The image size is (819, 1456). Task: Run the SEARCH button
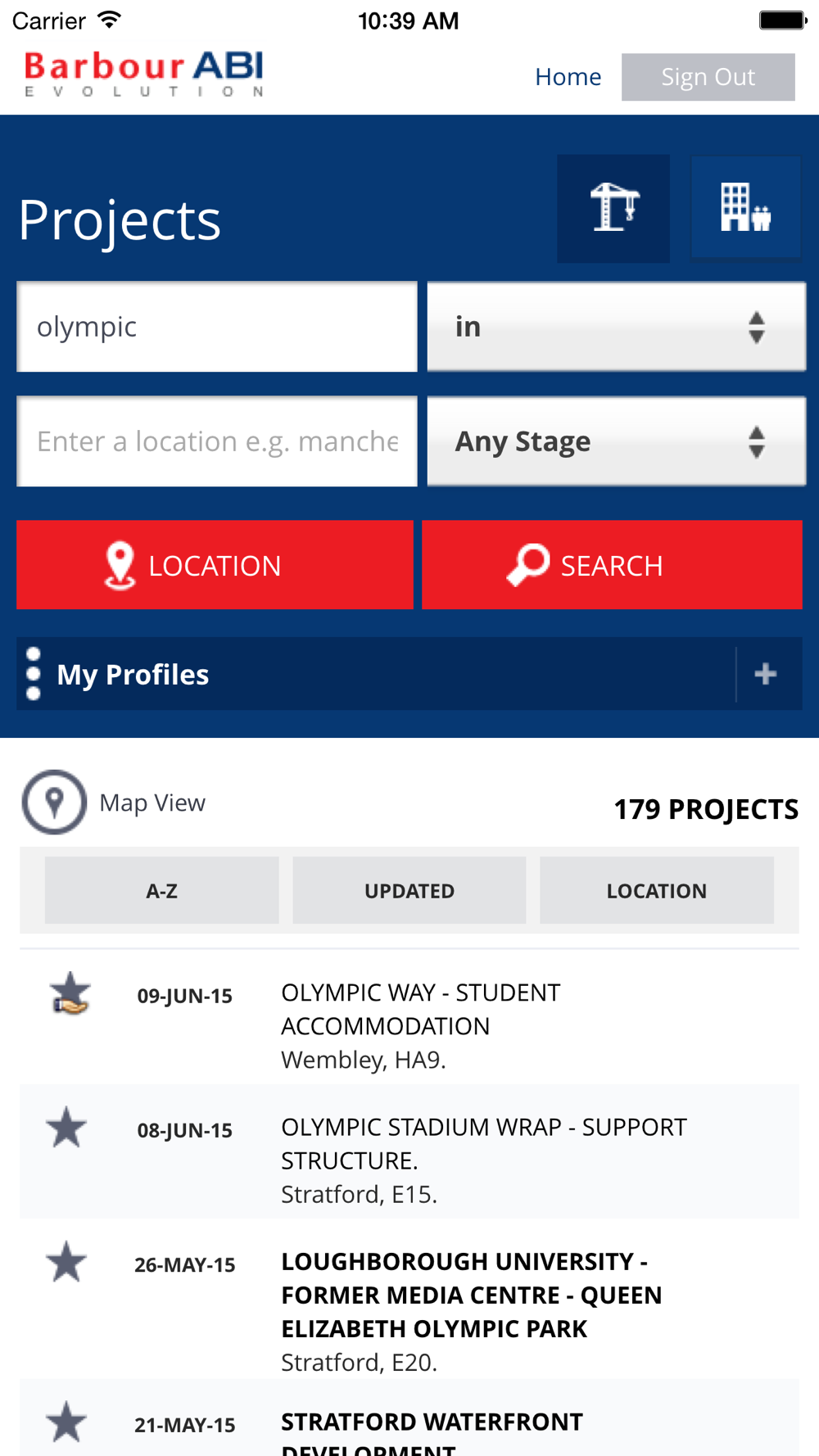click(x=612, y=565)
